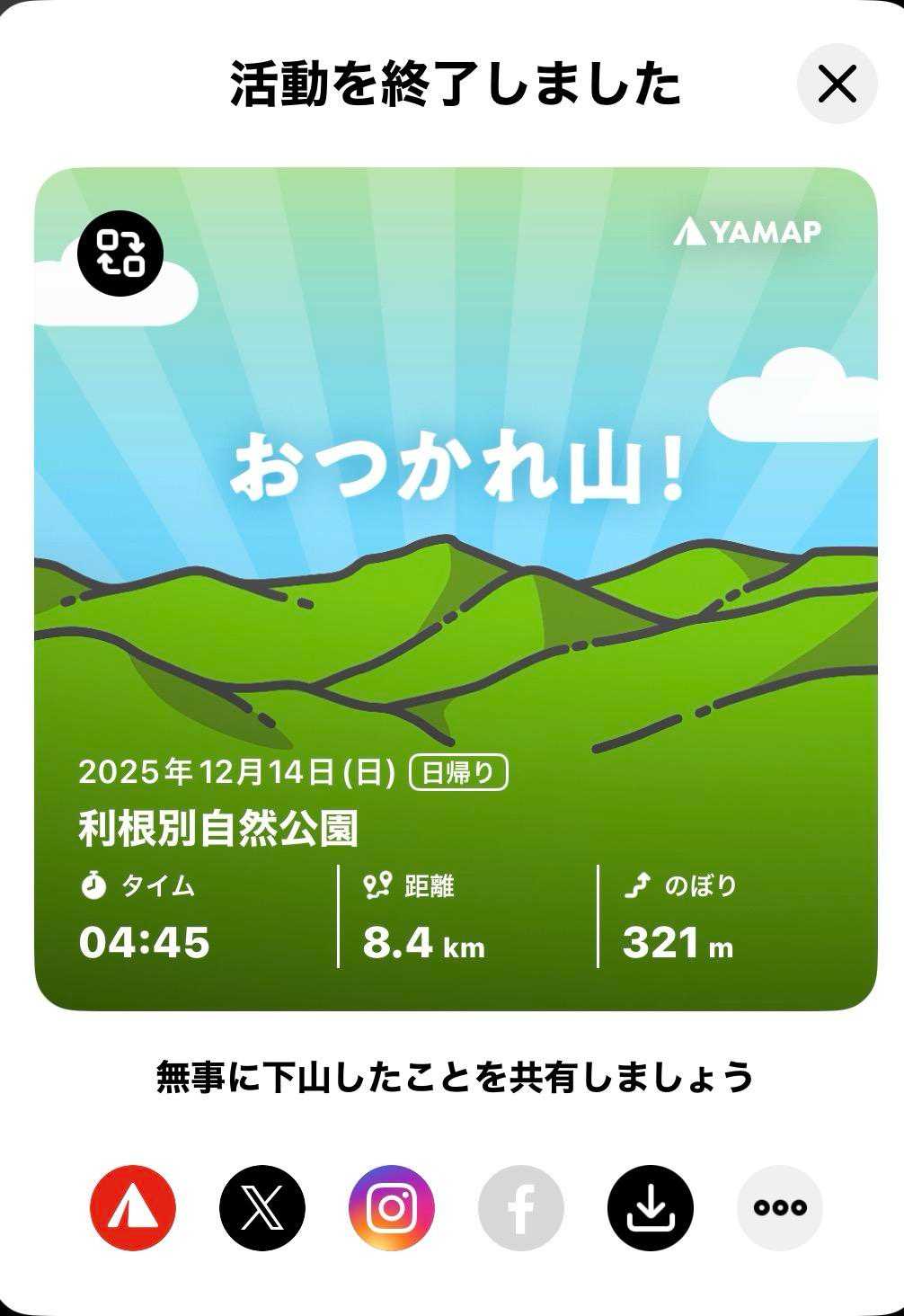
Task: Share the activity on X
Action: 262,1208
